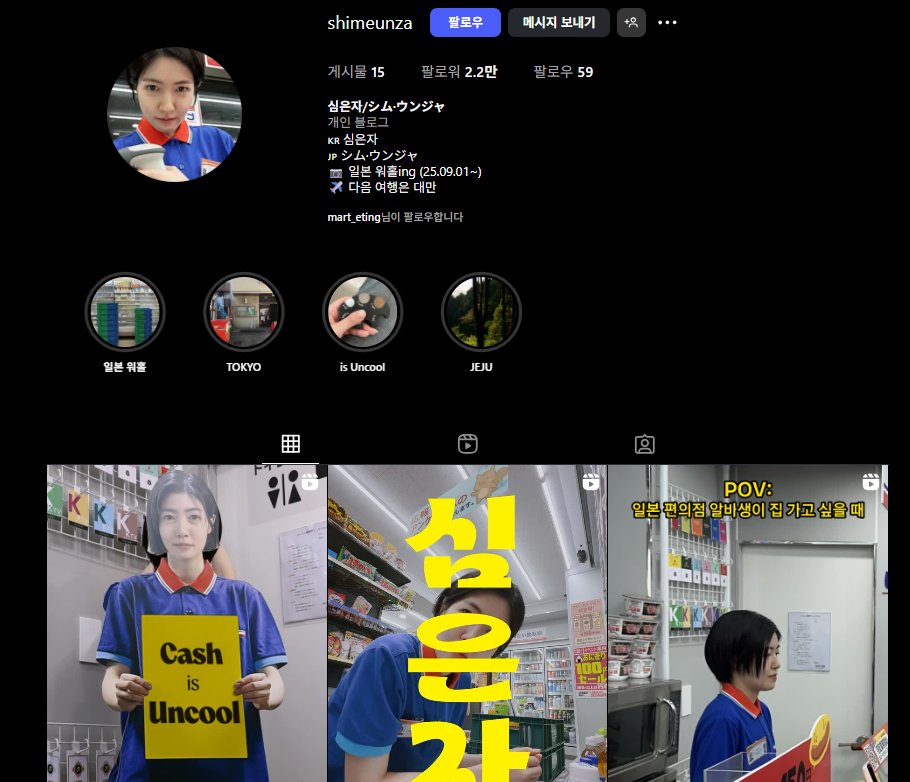View the 팔로워 2.2만 followers list
The image size is (910, 782).
click(x=458, y=72)
